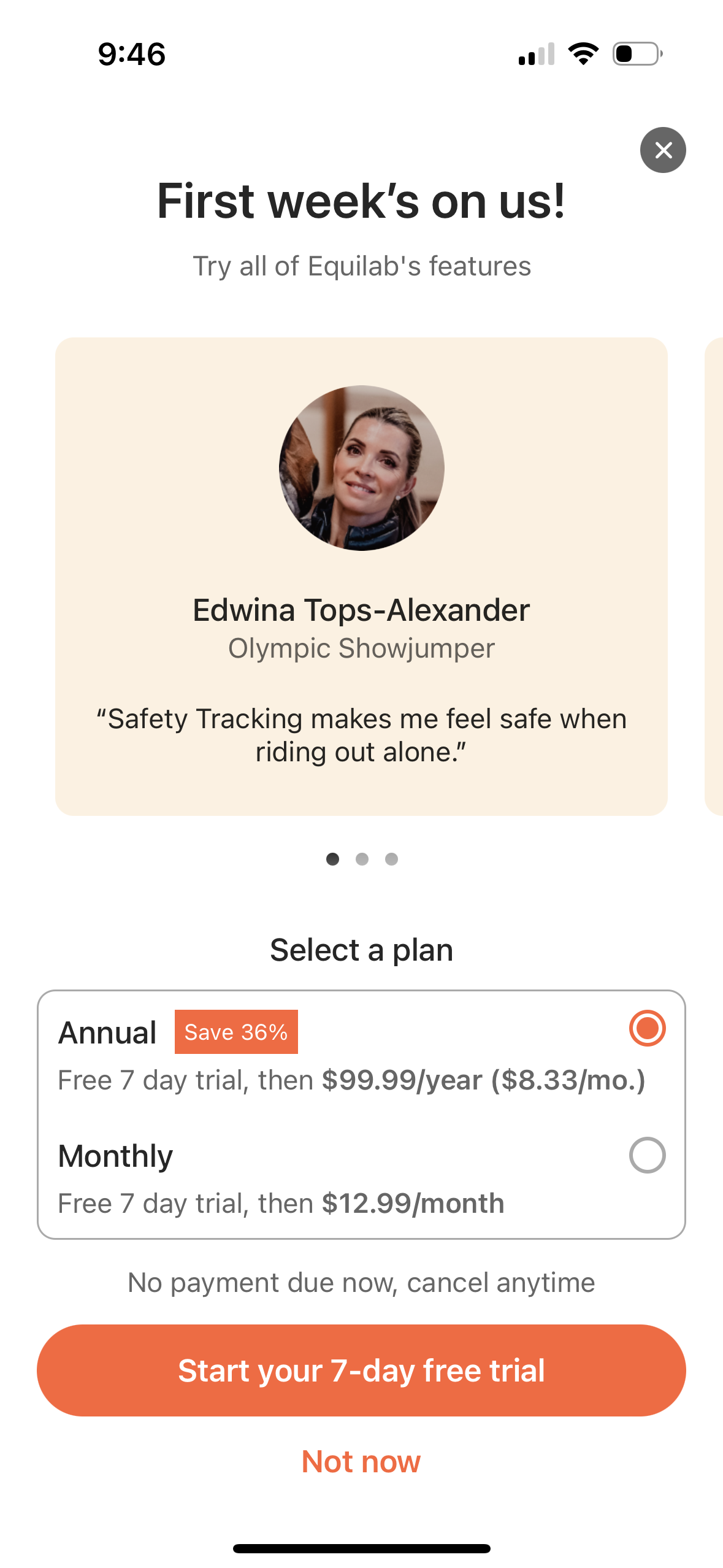Tap Not now to skip the offer
Image resolution: width=723 pixels, height=1568 pixels.
tap(362, 1461)
